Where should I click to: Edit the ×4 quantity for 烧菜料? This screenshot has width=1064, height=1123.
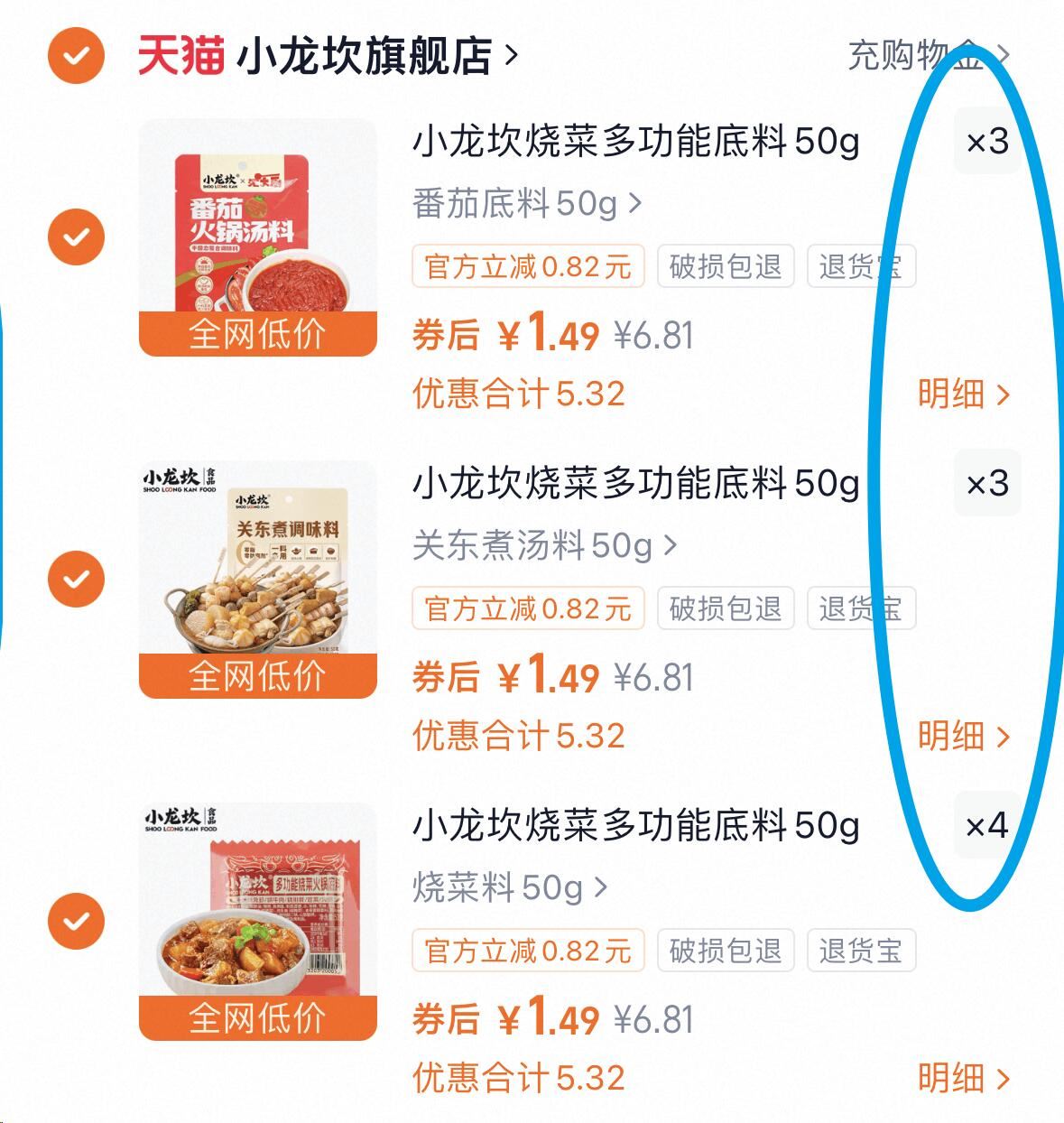tap(986, 826)
